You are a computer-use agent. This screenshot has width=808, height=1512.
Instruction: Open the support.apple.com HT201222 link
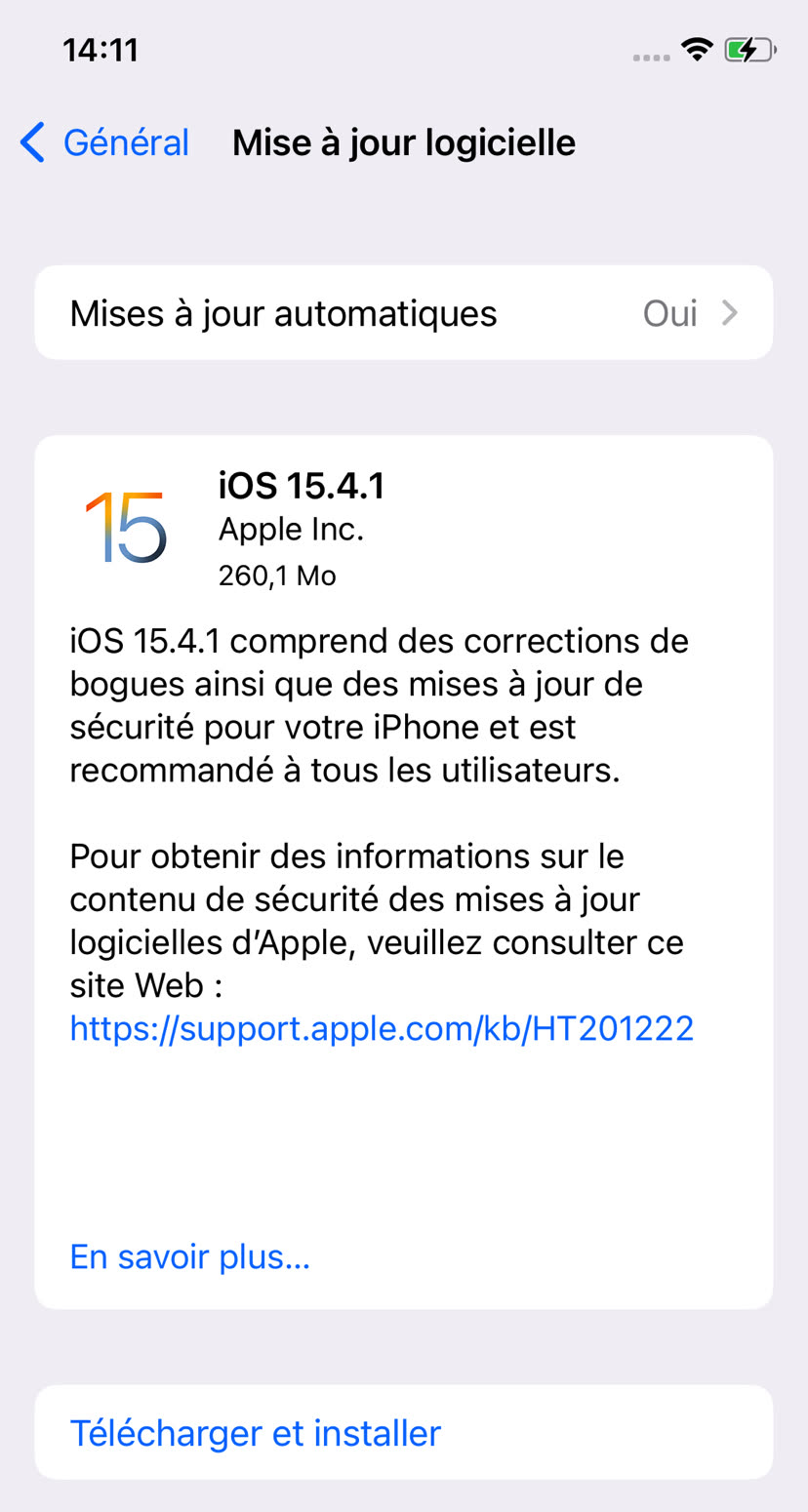(382, 1028)
